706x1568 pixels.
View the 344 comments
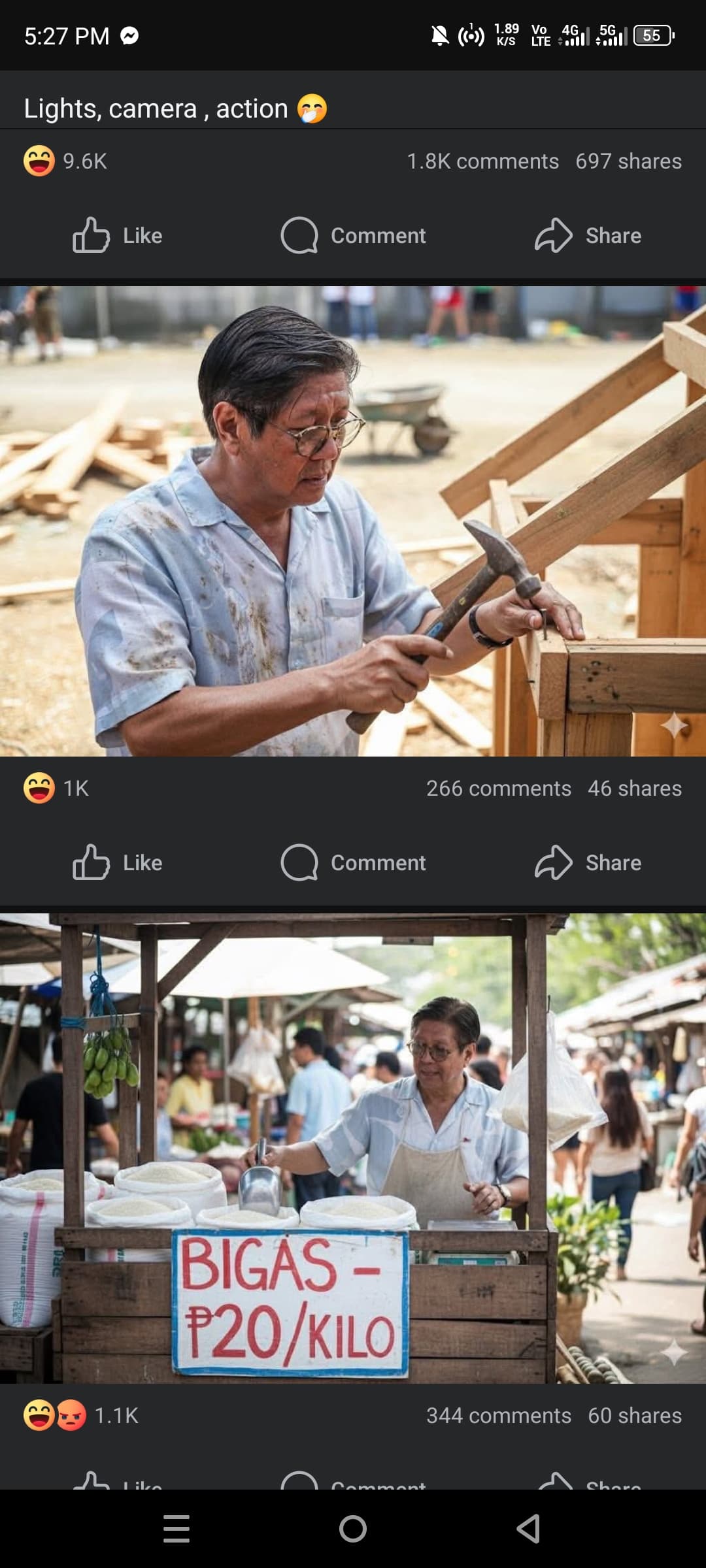pyautogui.click(x=498, y=1416)
